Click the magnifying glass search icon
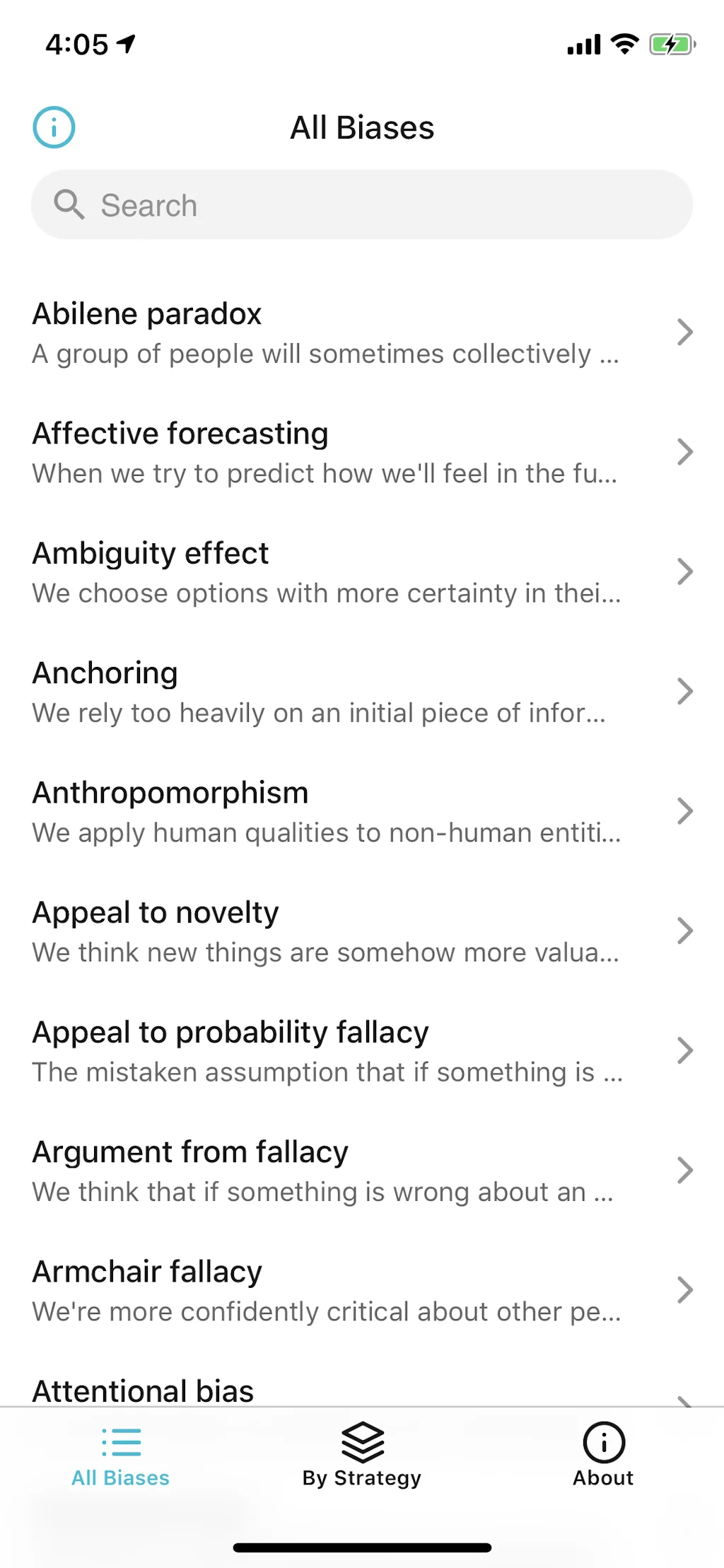Image resolution: width=724 pixels, height=1568 pixels. tap(70, 206)
